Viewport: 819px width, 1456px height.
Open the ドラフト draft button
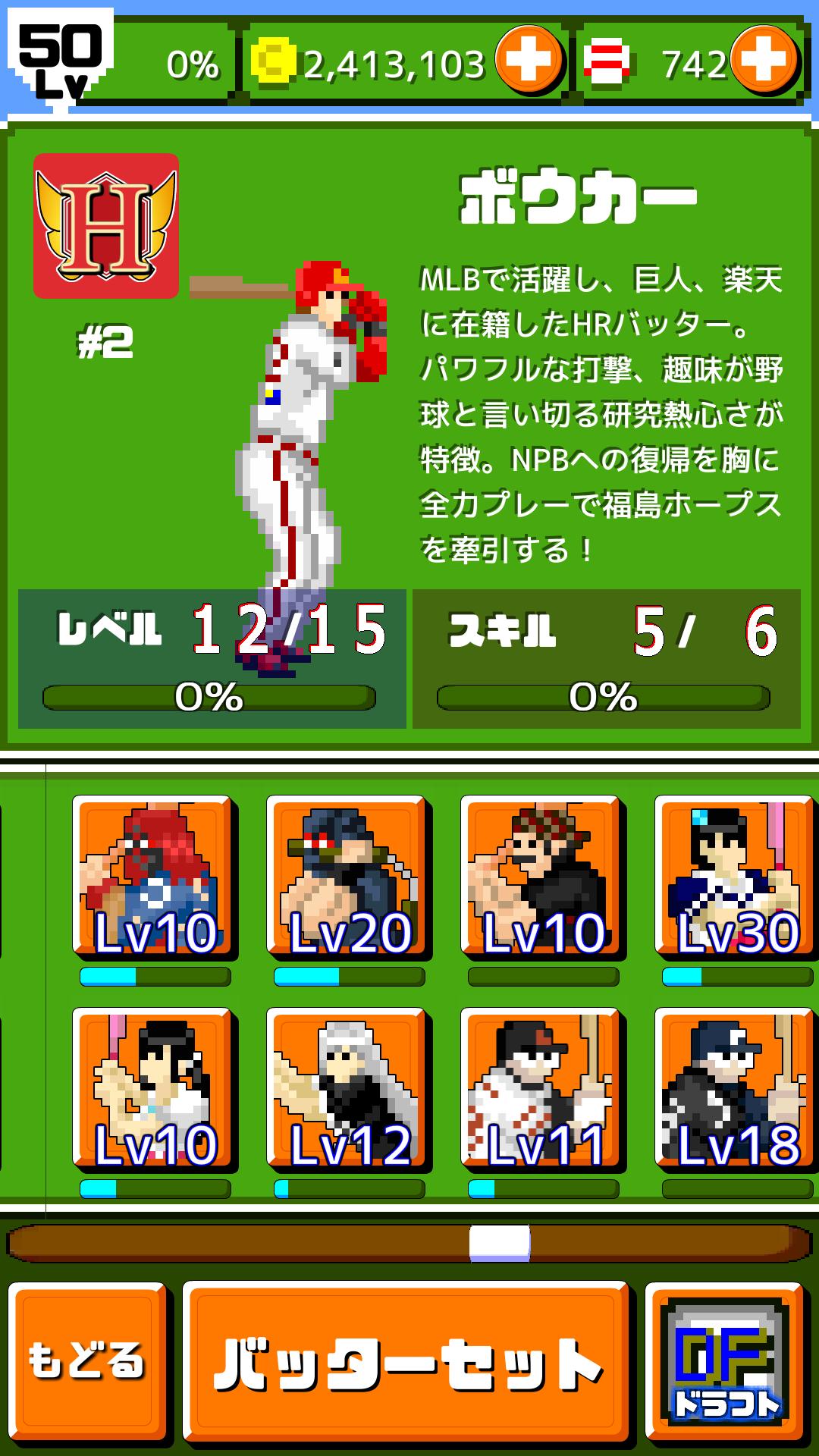(725, 1360)
